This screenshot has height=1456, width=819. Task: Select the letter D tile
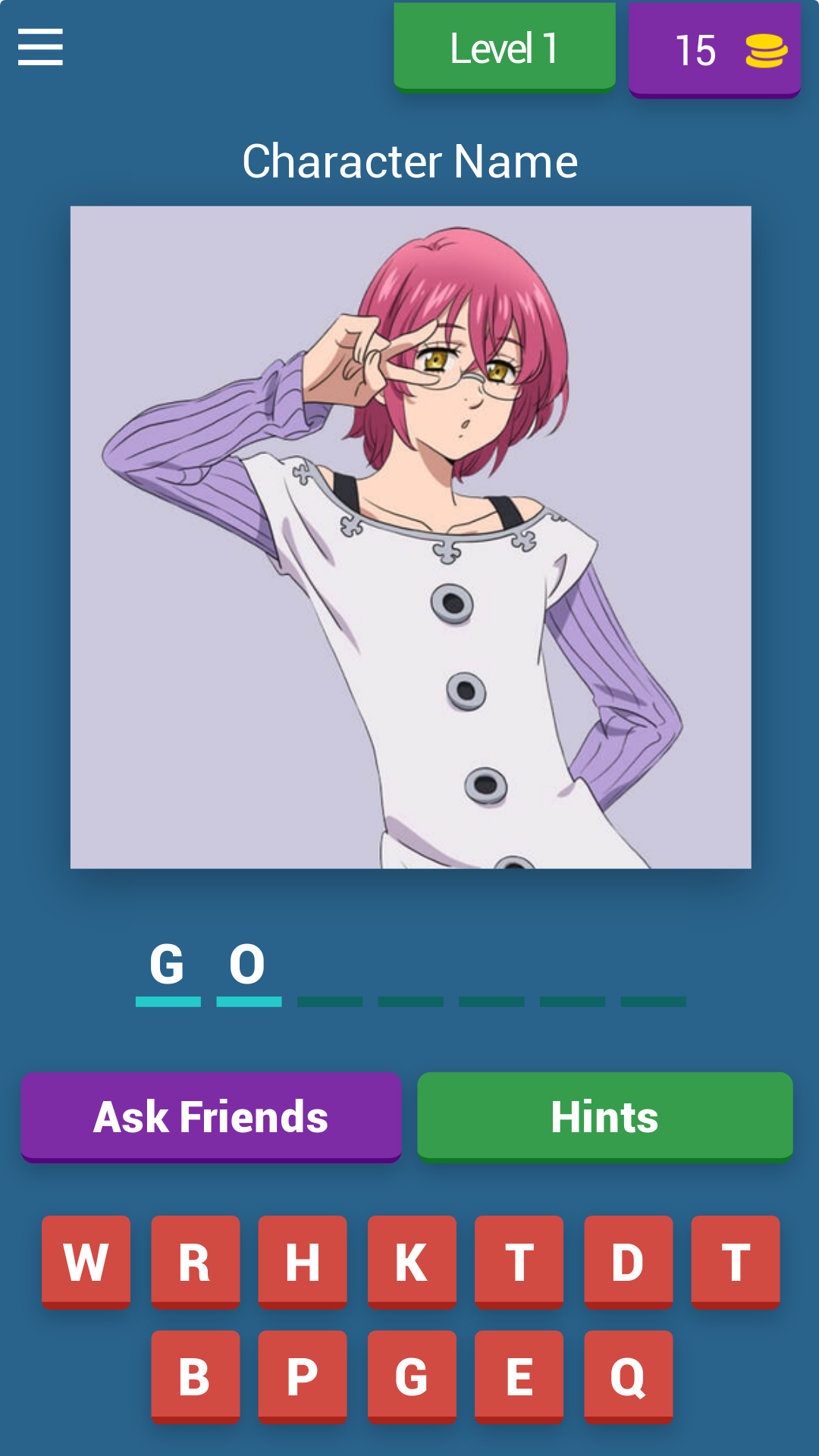coord(628,1262)
